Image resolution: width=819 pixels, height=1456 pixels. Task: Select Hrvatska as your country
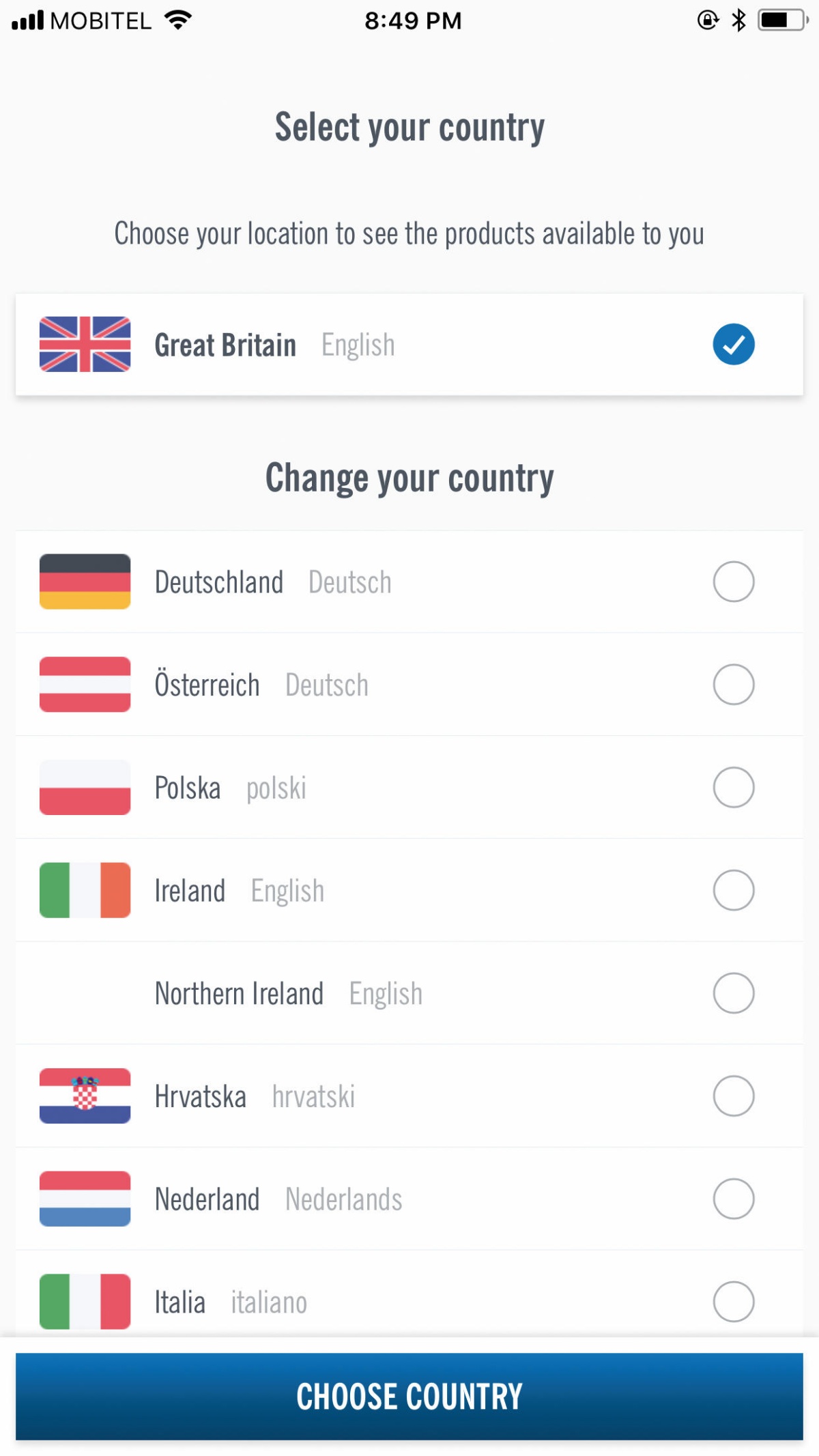[x=409, y=1096]
